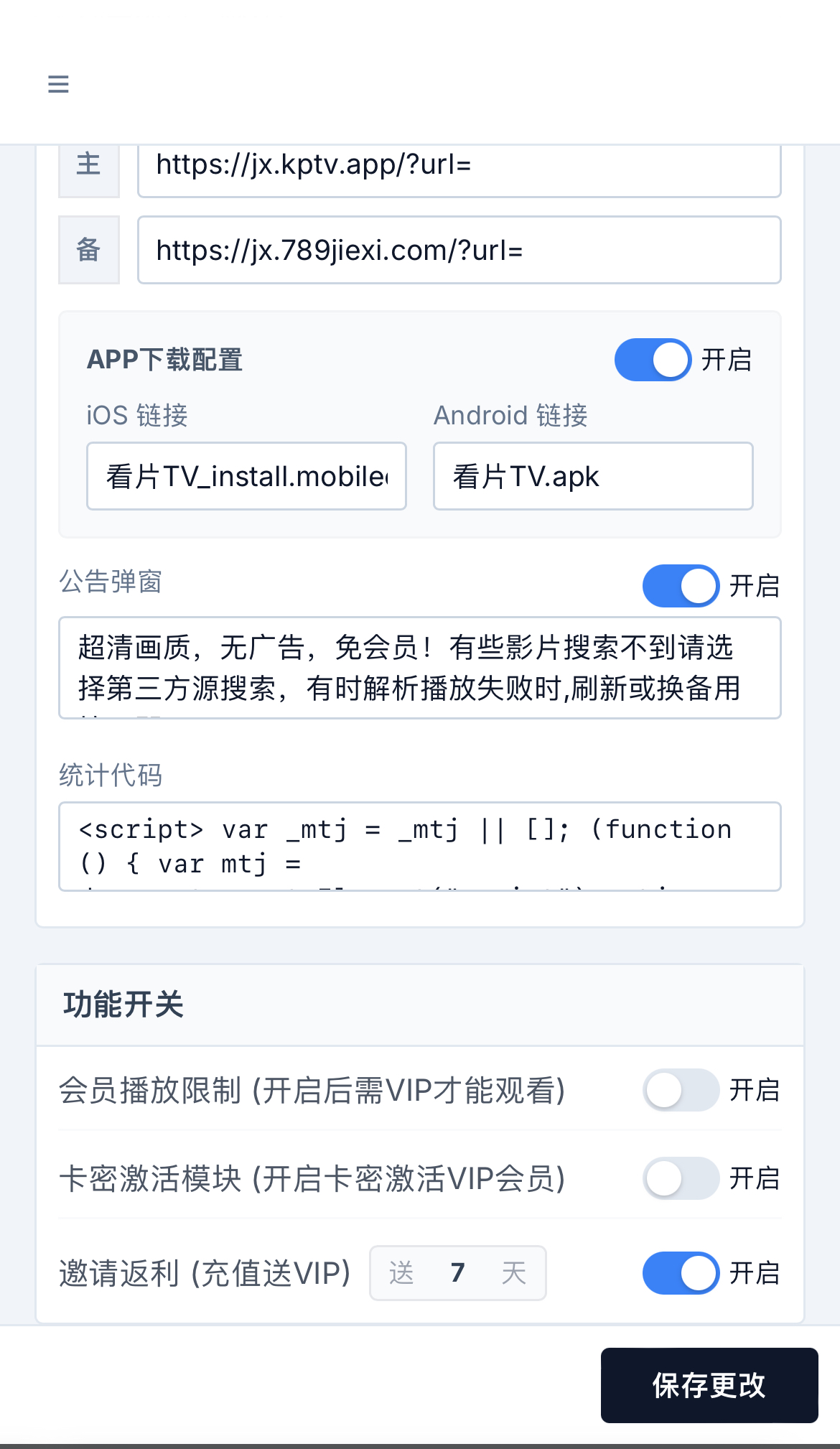Image resolution: width=840 pixels, height=1449 pixels.
Task: Enable the 会员播放限制 VIP playback restriction
Action: click(x=680, y=1090)
